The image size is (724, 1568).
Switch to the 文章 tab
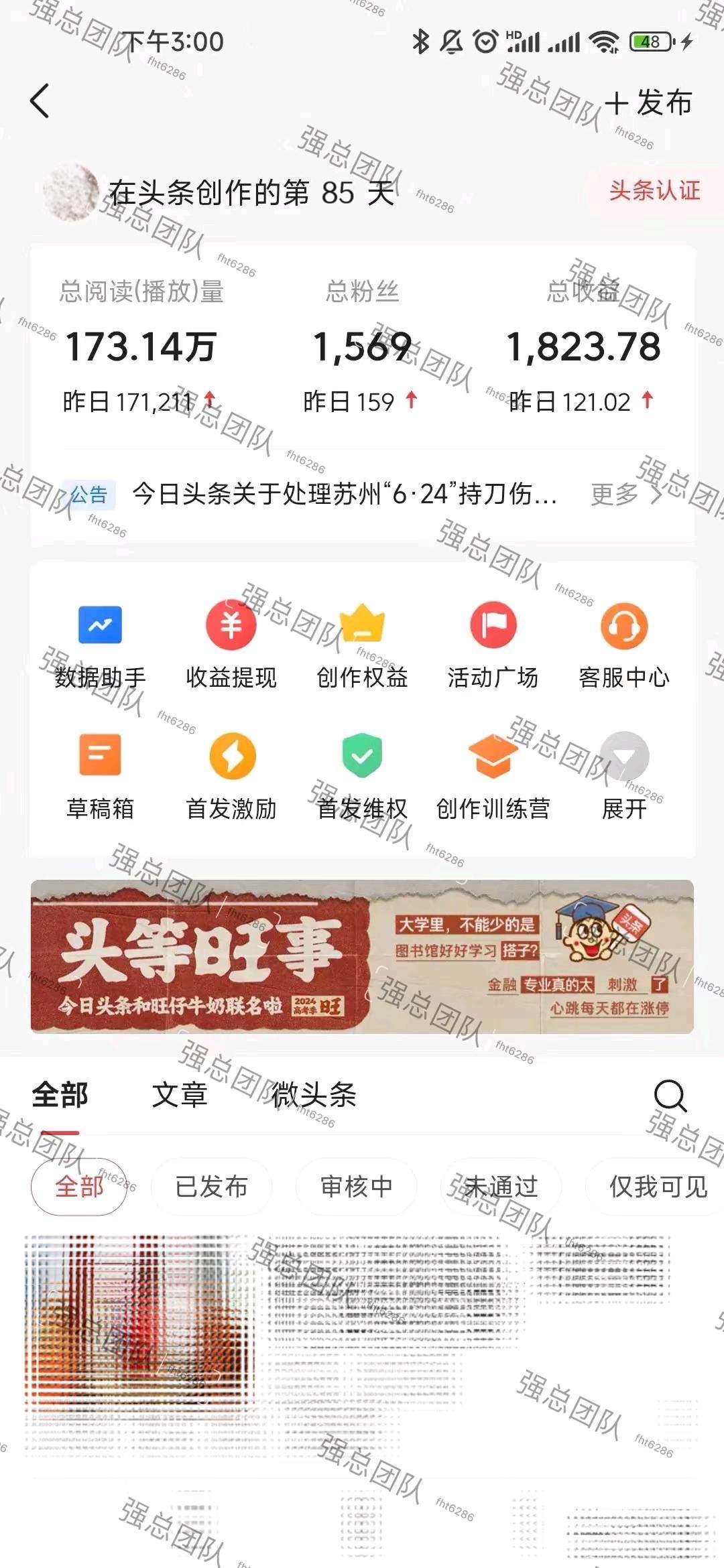(x=180, y=1095)
